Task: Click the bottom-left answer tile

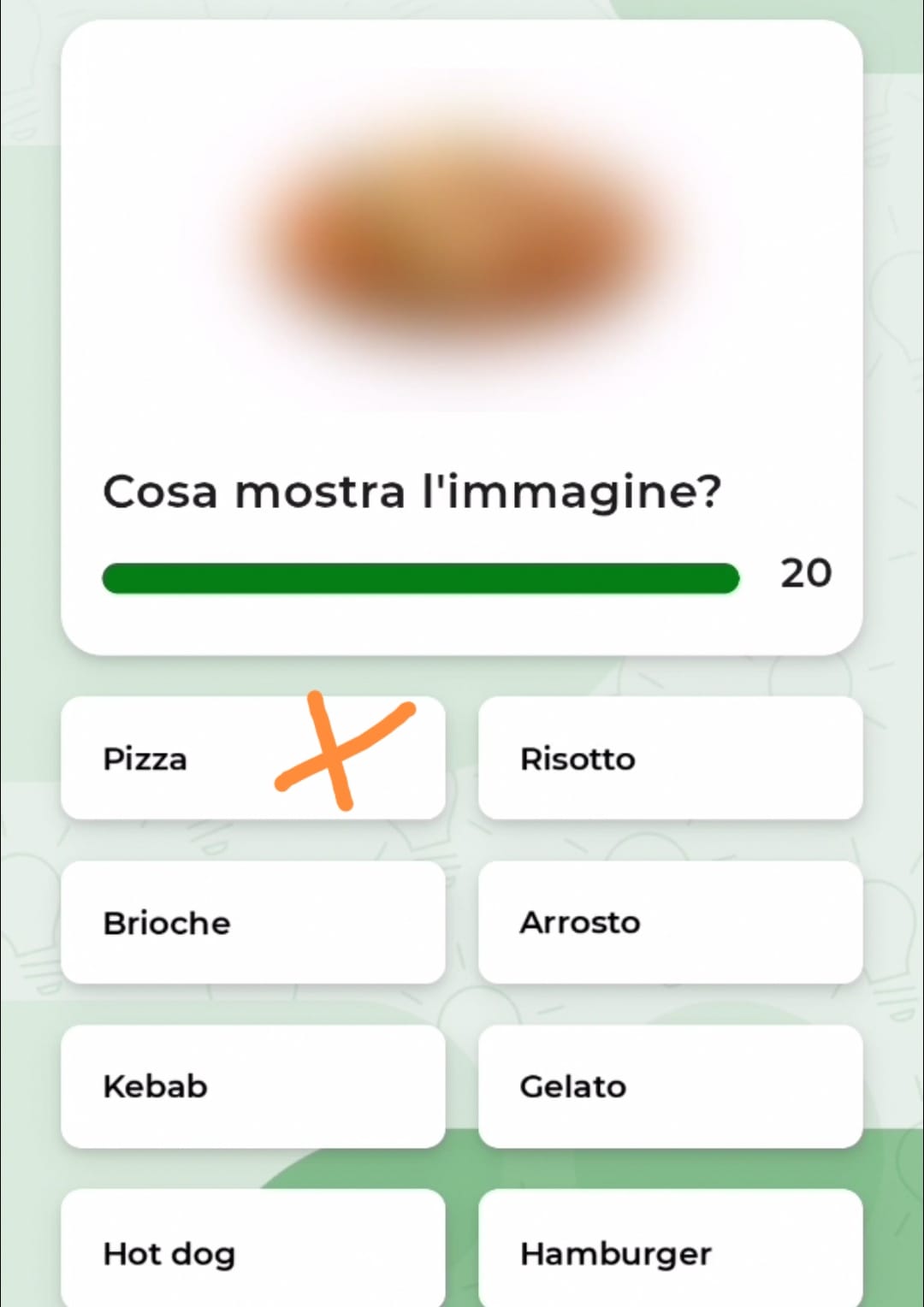Action: pos(252,1251)
